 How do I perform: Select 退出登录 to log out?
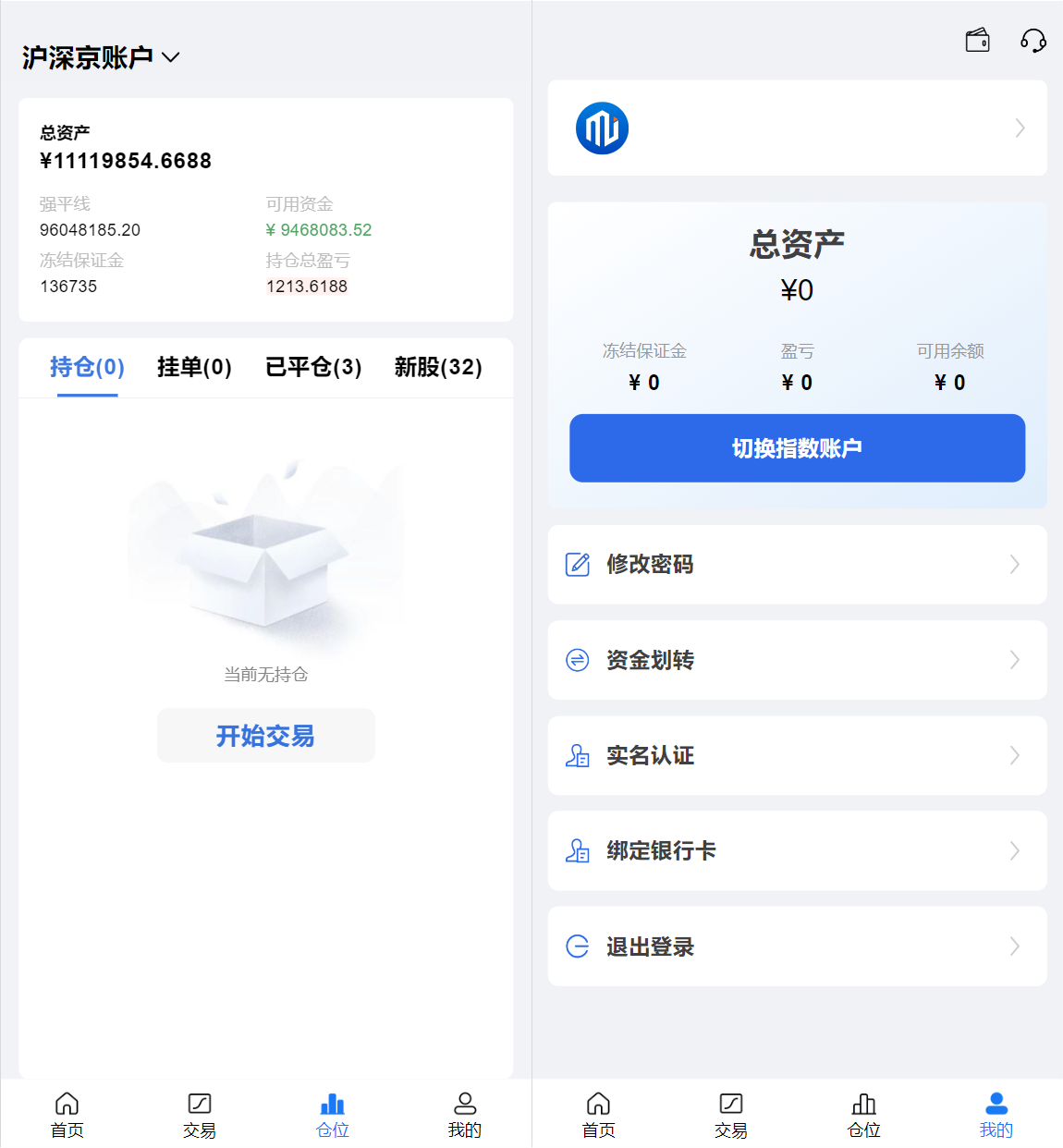click(797, 946)
